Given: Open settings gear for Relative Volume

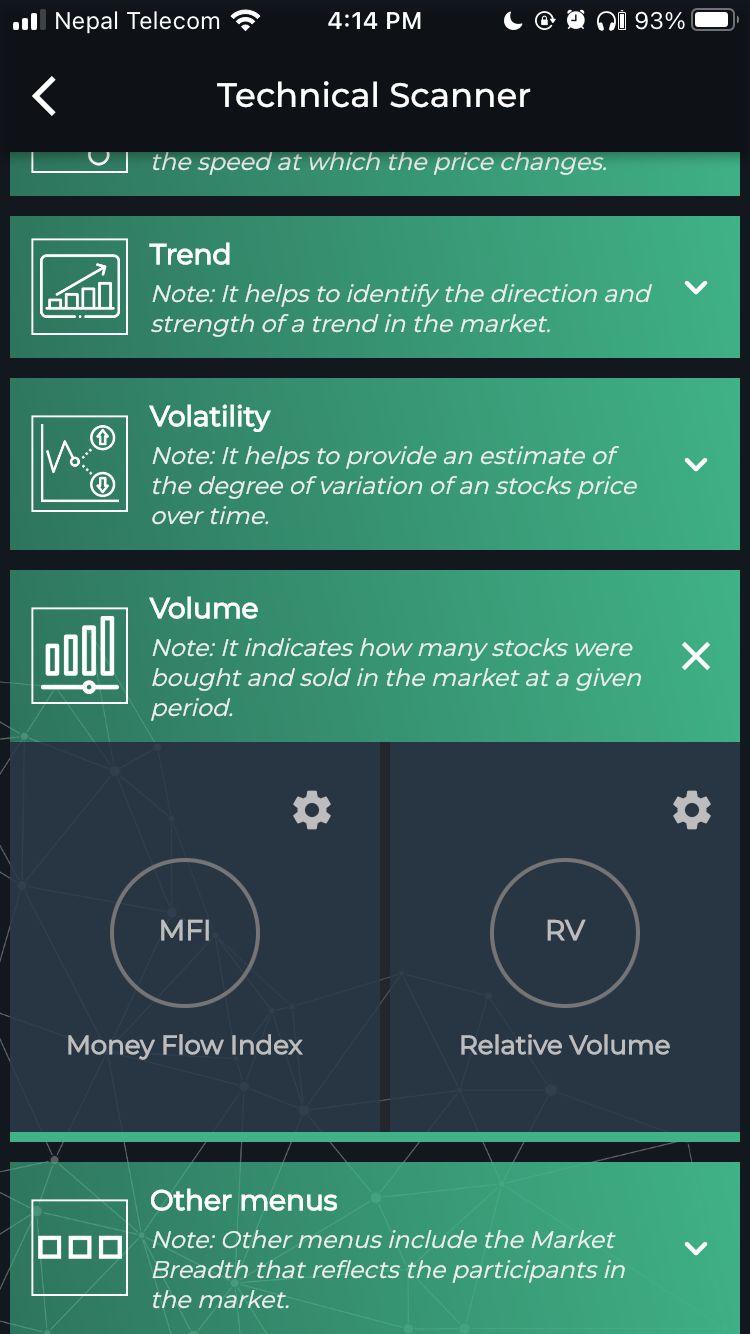Looking at the screenshot, I should click(692, 809).
